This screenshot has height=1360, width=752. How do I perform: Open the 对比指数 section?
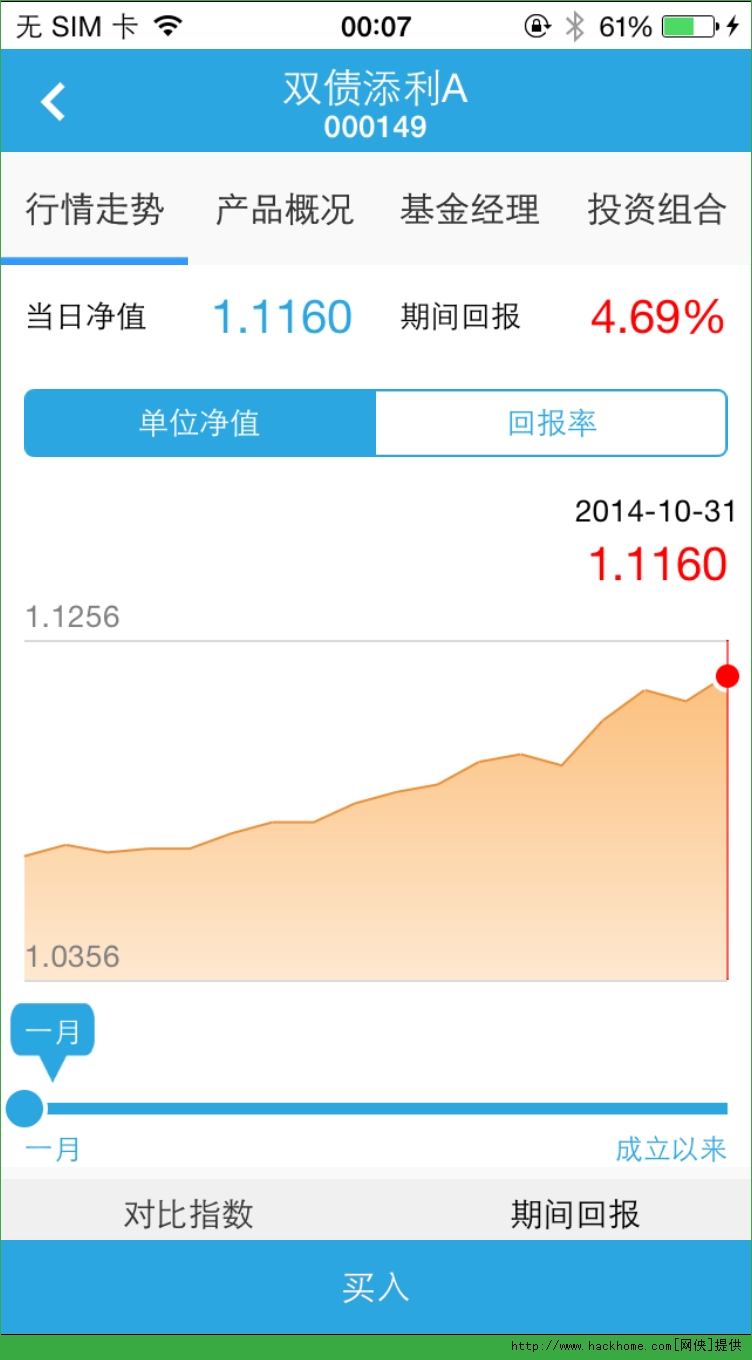(188, 1214)
